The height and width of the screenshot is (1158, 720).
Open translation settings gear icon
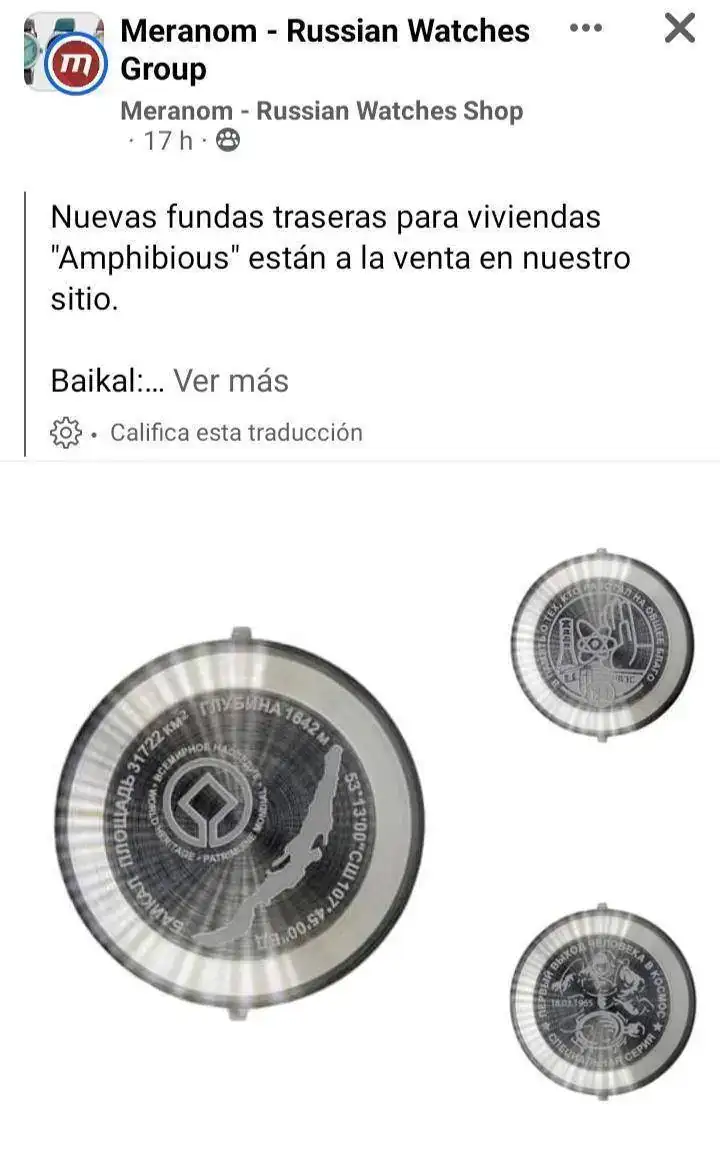click(x=65, y=433)
